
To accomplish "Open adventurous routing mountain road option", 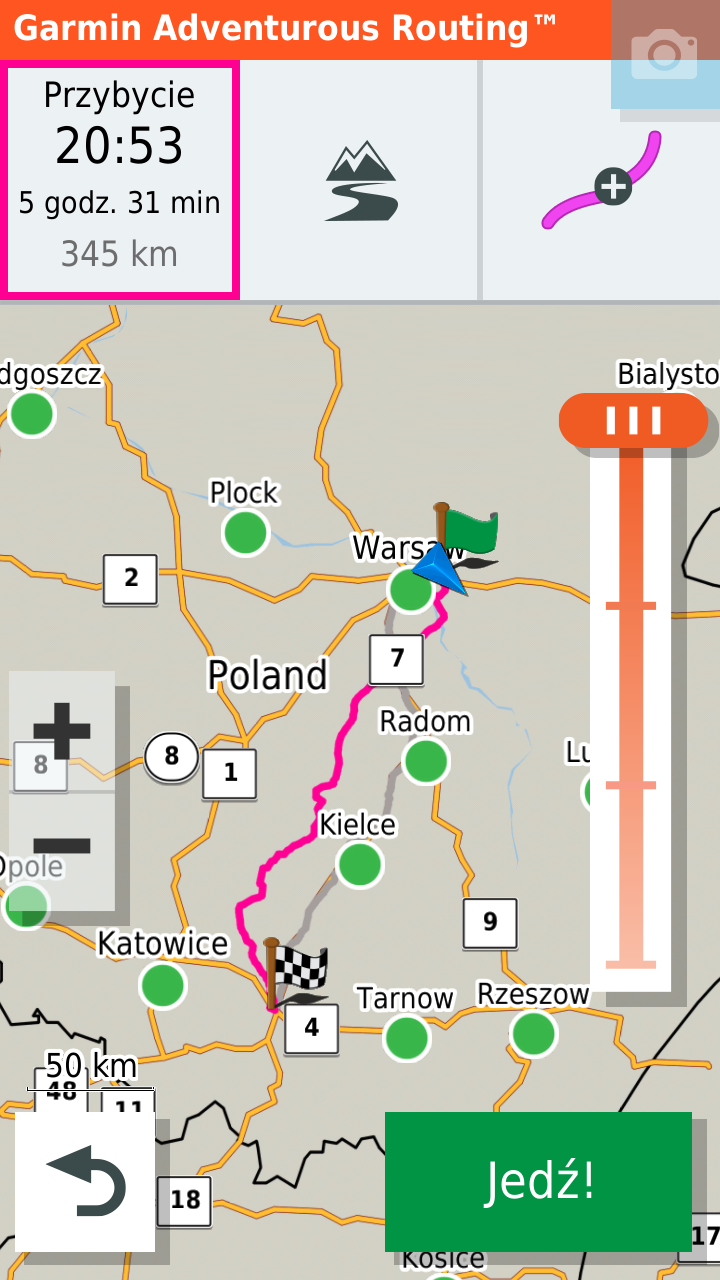I will point(361,181).
